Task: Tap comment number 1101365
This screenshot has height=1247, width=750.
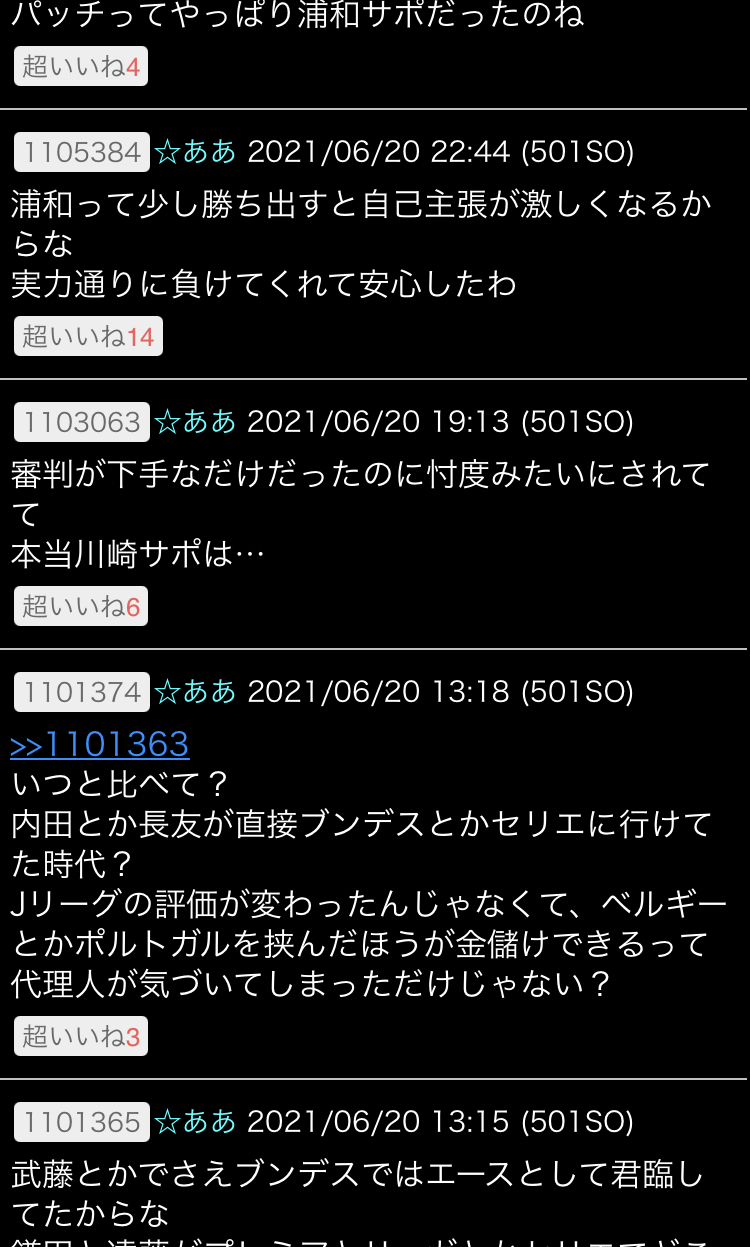Action: 82,1122
